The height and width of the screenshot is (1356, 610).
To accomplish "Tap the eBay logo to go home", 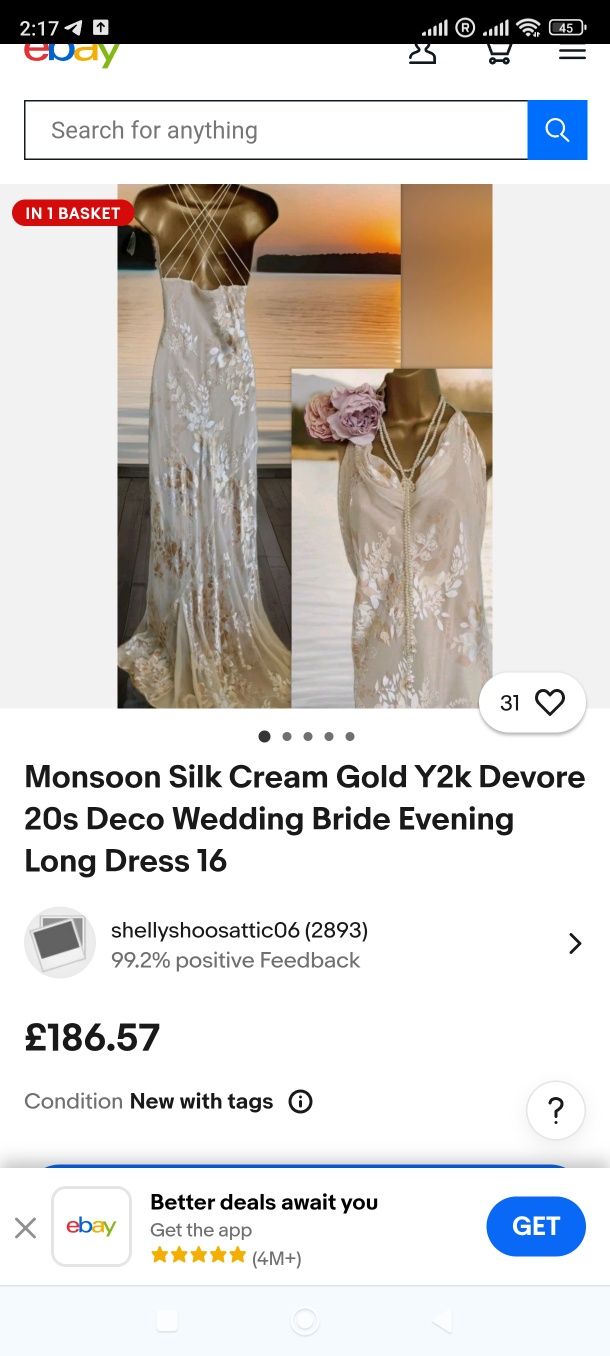I will 72,53.
